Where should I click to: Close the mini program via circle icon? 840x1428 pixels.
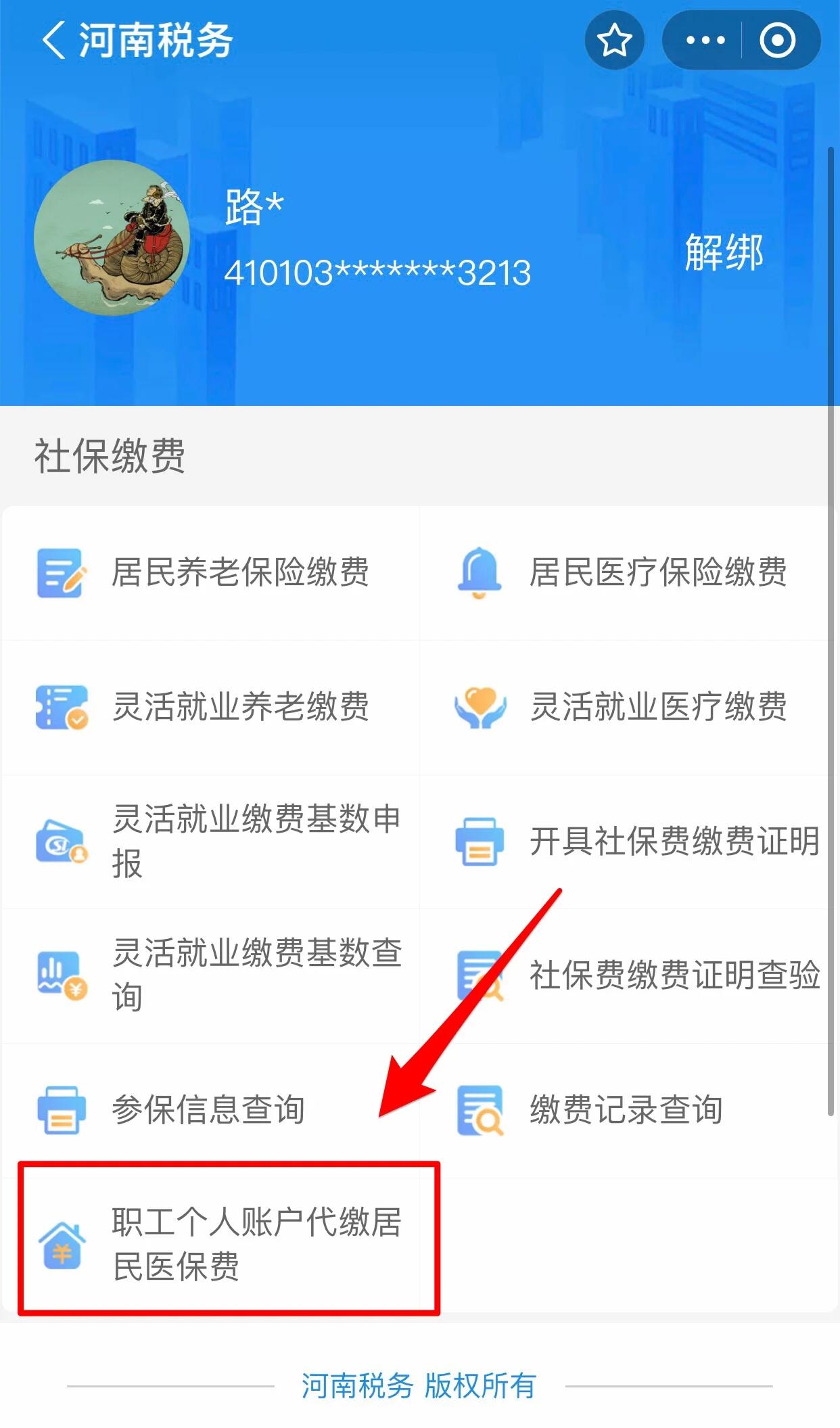click(x=777, y=41)
